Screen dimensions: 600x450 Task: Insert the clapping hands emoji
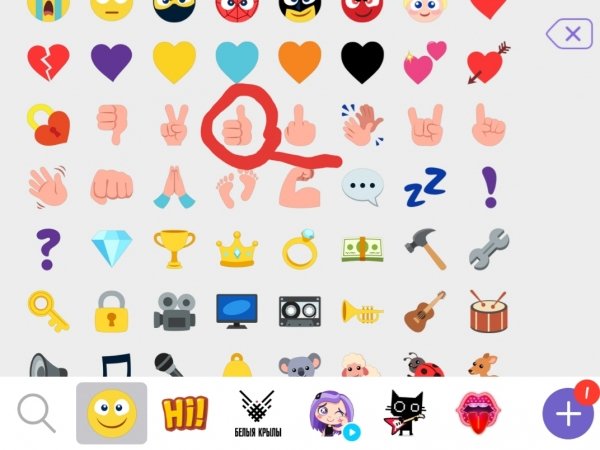pos(361,125)
